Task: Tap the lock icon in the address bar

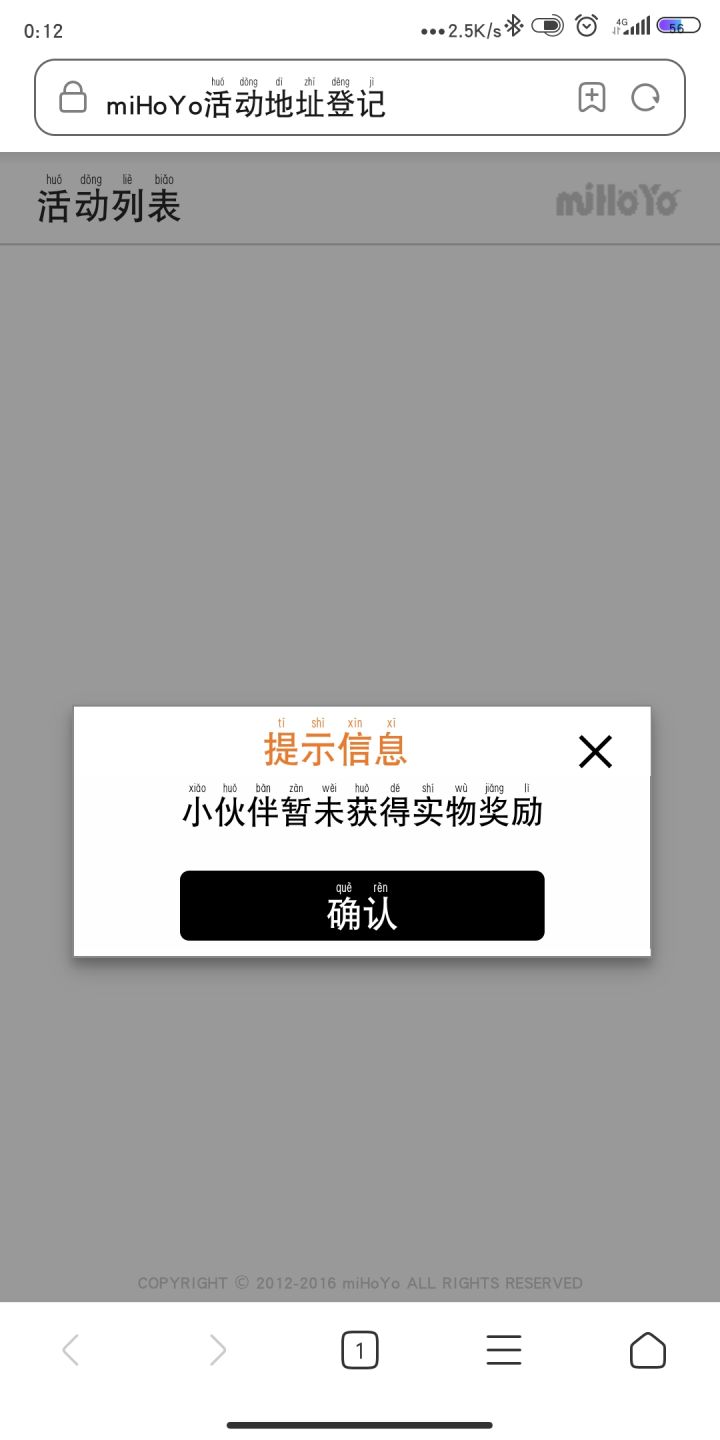Action: 72,97
